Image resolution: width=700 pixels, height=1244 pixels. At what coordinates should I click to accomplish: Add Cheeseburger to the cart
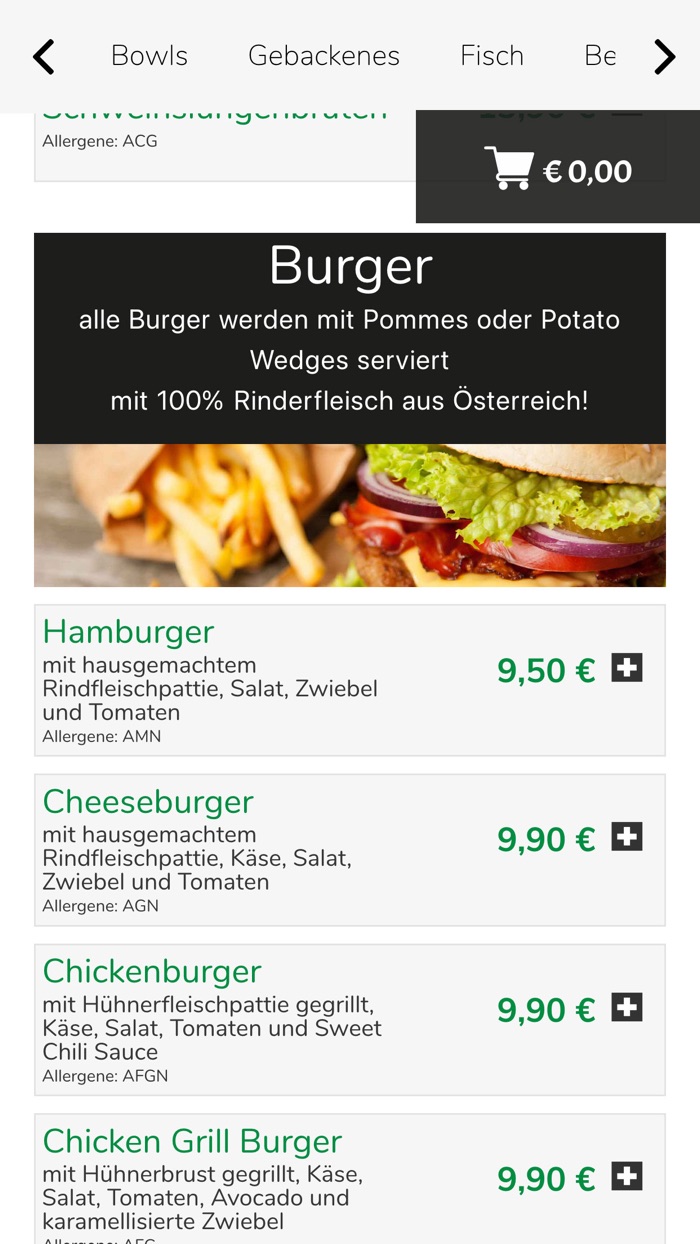coord(627,837)
